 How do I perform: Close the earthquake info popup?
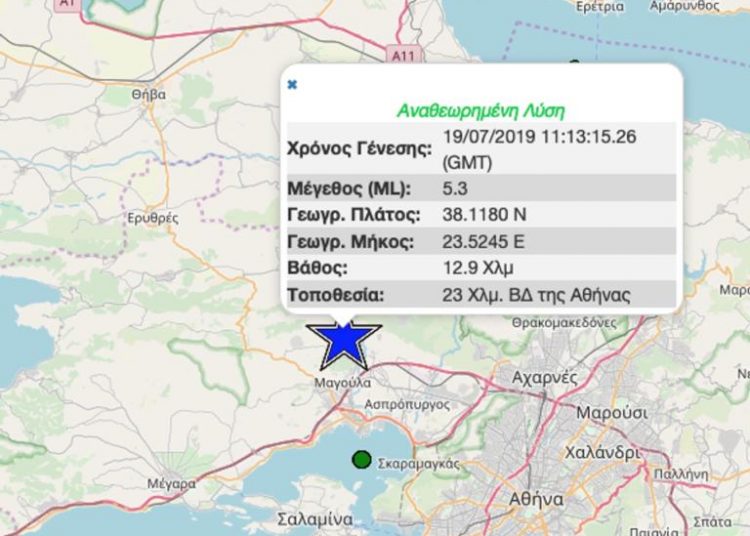[292, 85]
